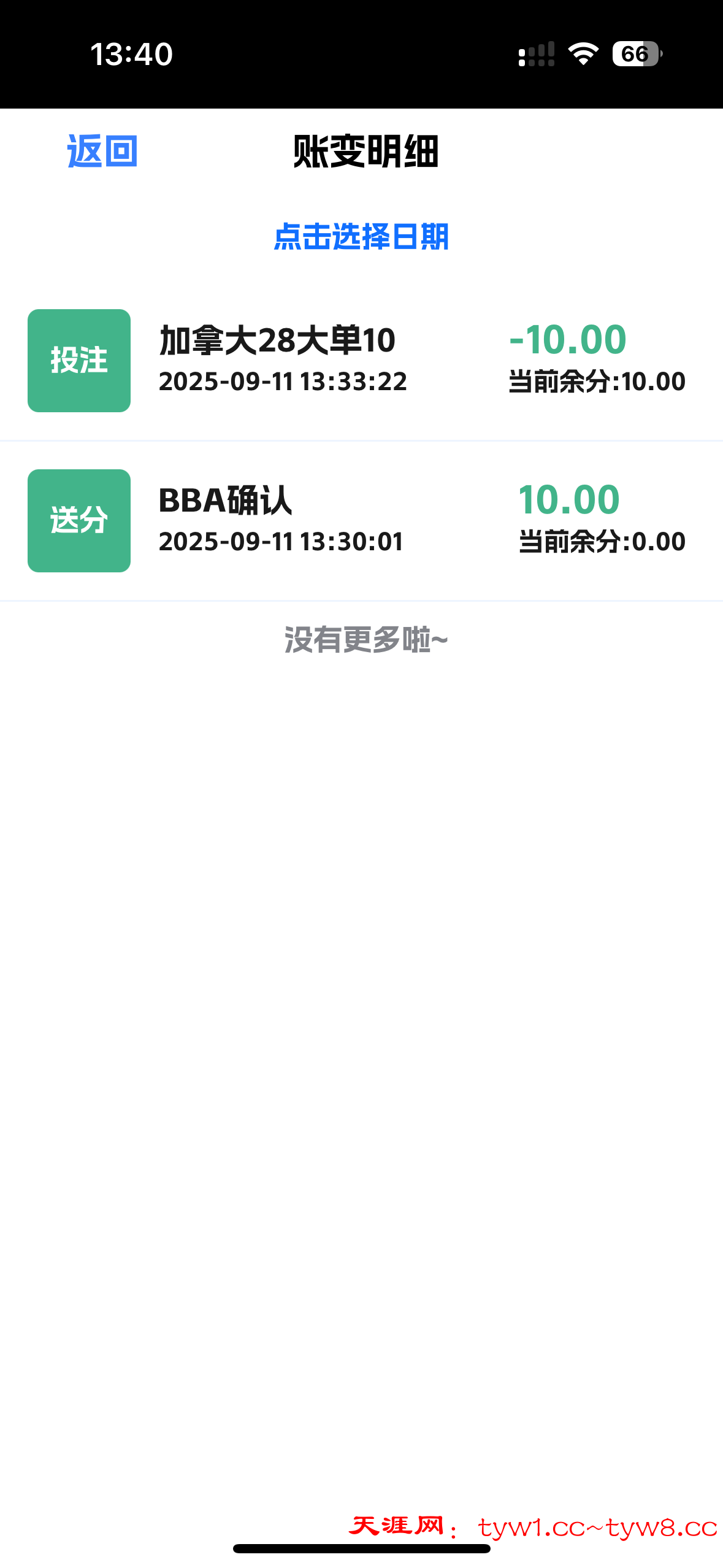Click the -10.00 green amount

point(567,341)
